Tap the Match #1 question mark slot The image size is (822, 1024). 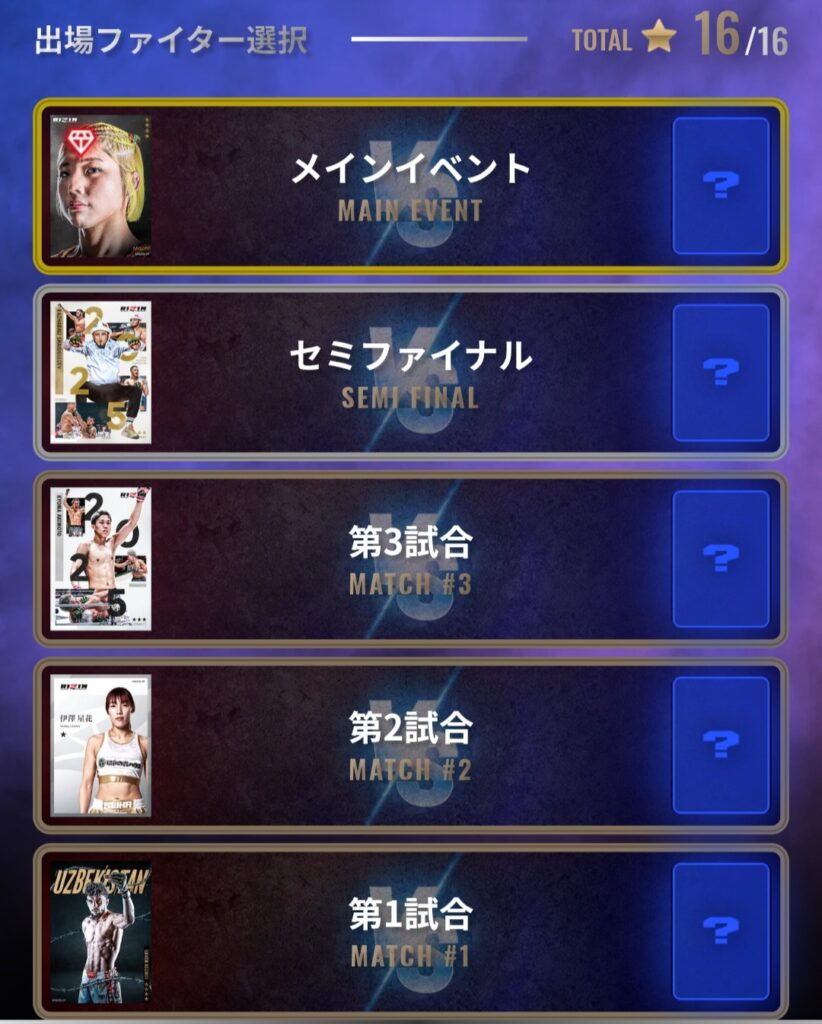[x=720, y=932]
